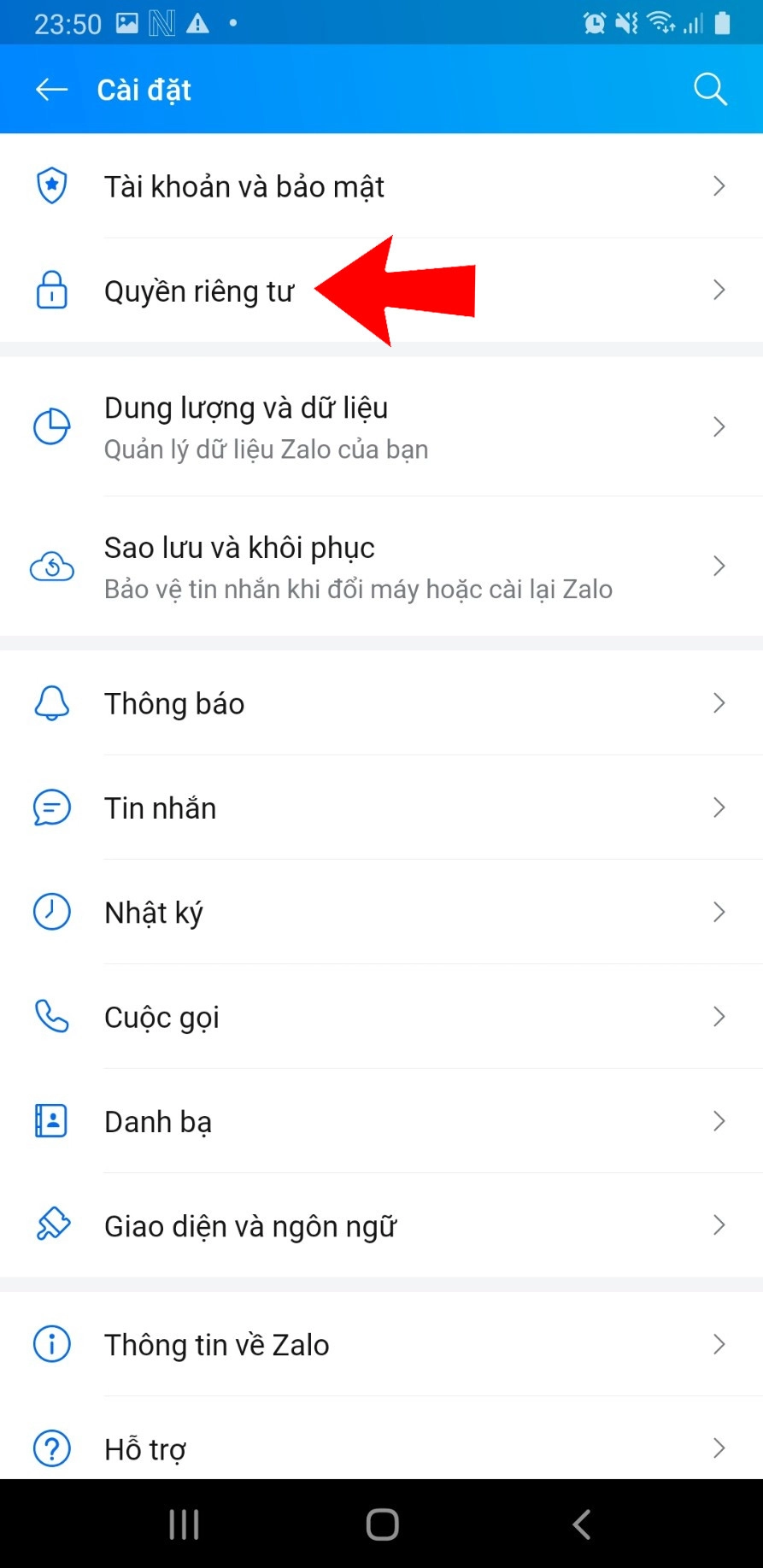Expand the Quyền riêng tư settings chevron
Viewport: 763px width, 1568px height.
tap(719, 291)
